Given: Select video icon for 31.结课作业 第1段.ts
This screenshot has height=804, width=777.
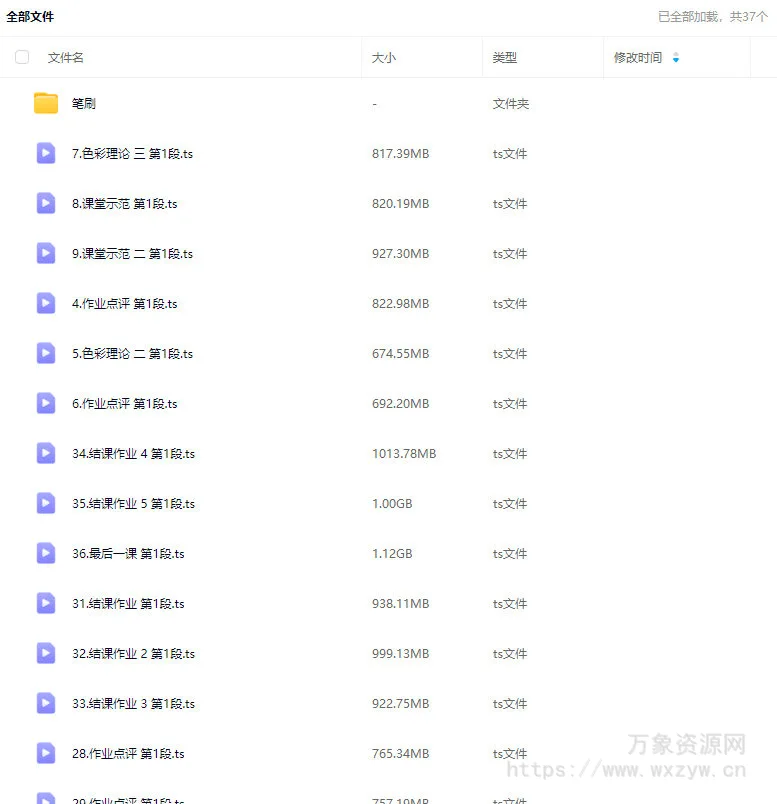Looking at the screenshot, I should 45,603.
